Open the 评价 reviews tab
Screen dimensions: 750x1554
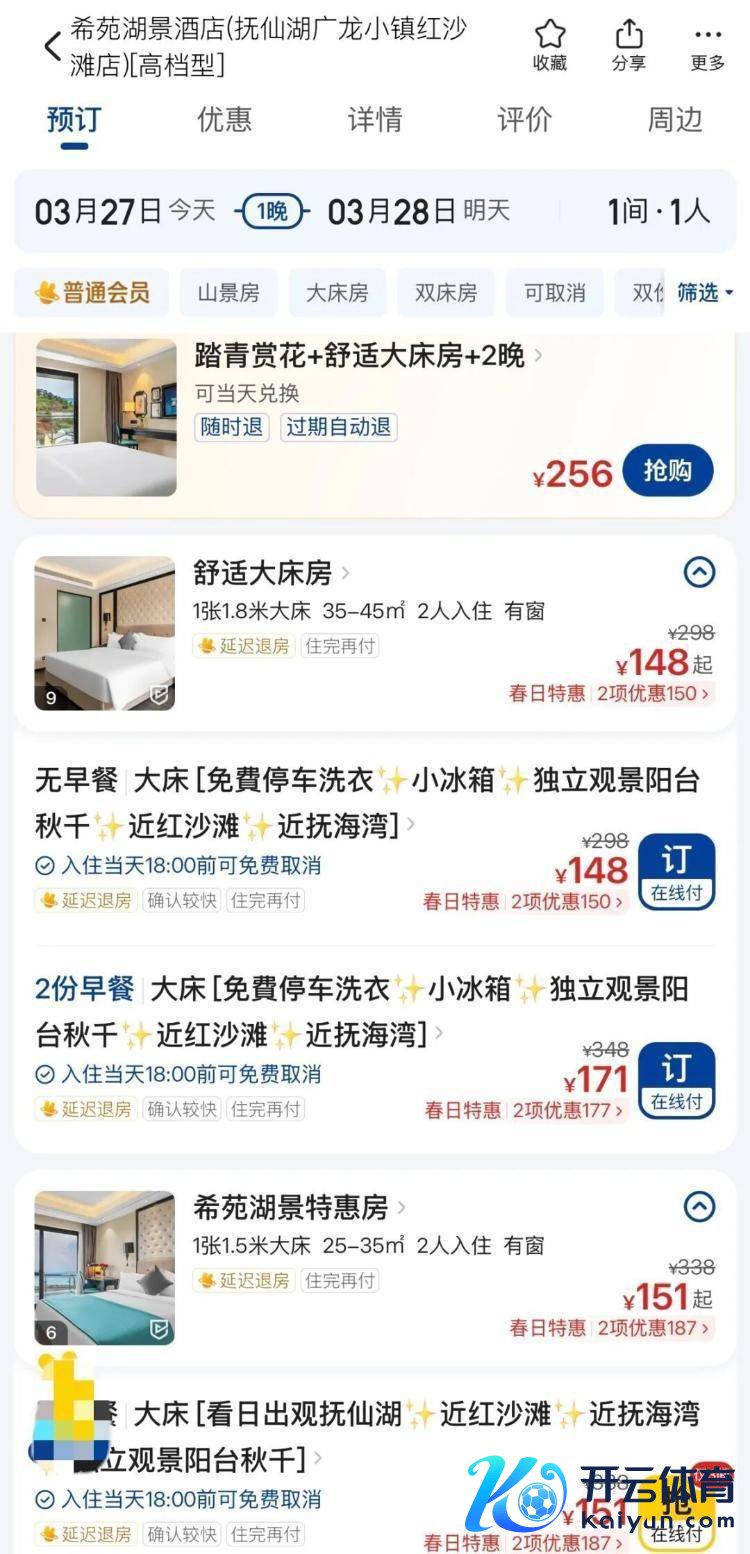[524, 120]
